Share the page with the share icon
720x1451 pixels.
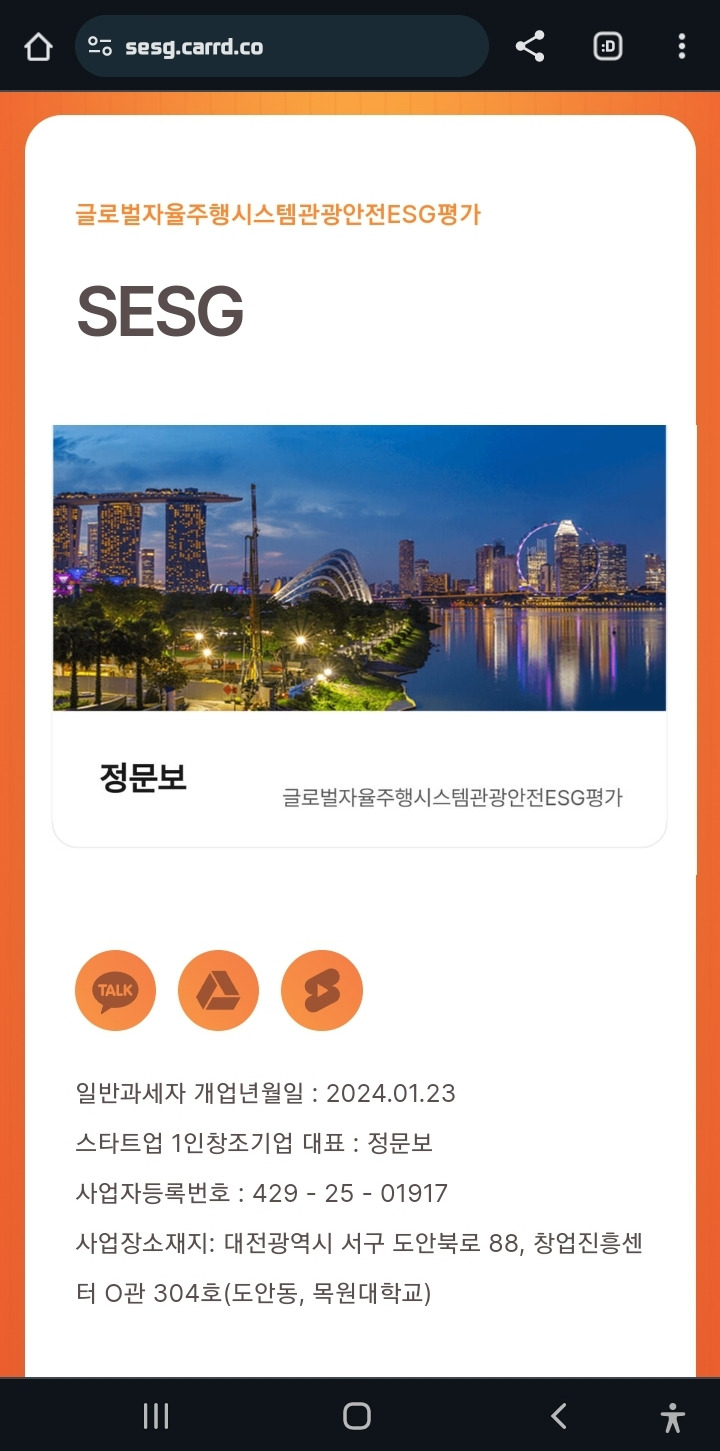coord(530,46)
